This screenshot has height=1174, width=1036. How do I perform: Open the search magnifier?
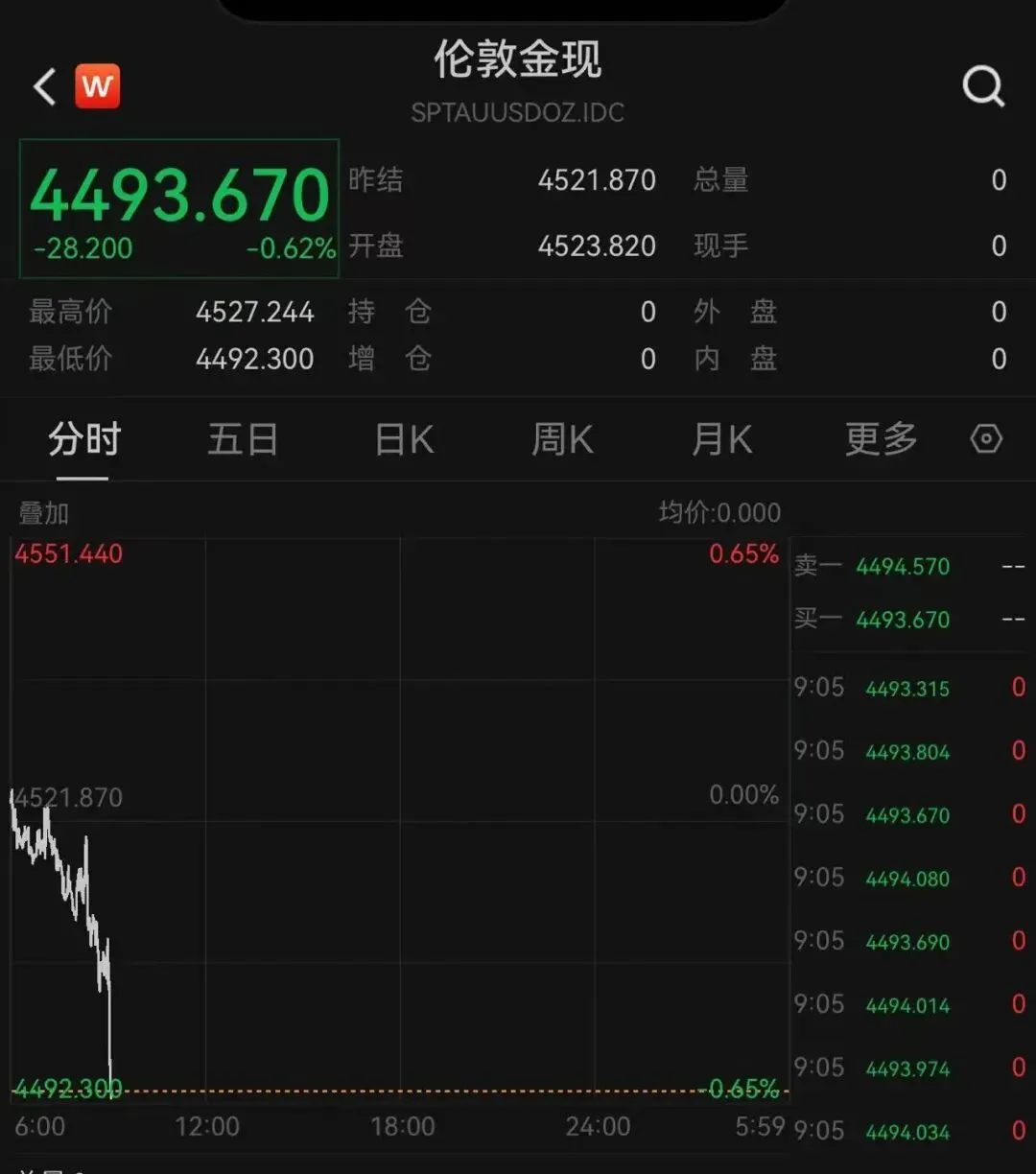983,87
